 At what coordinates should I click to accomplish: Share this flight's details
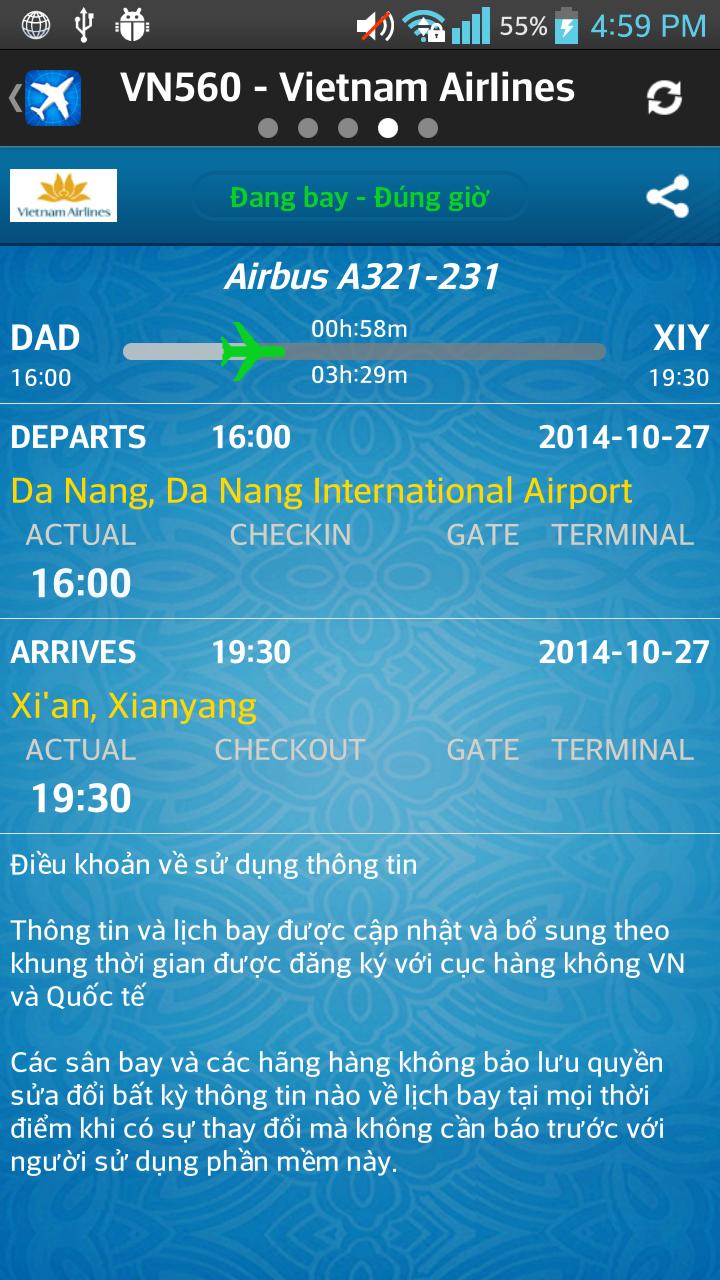[x=667, y=196]
